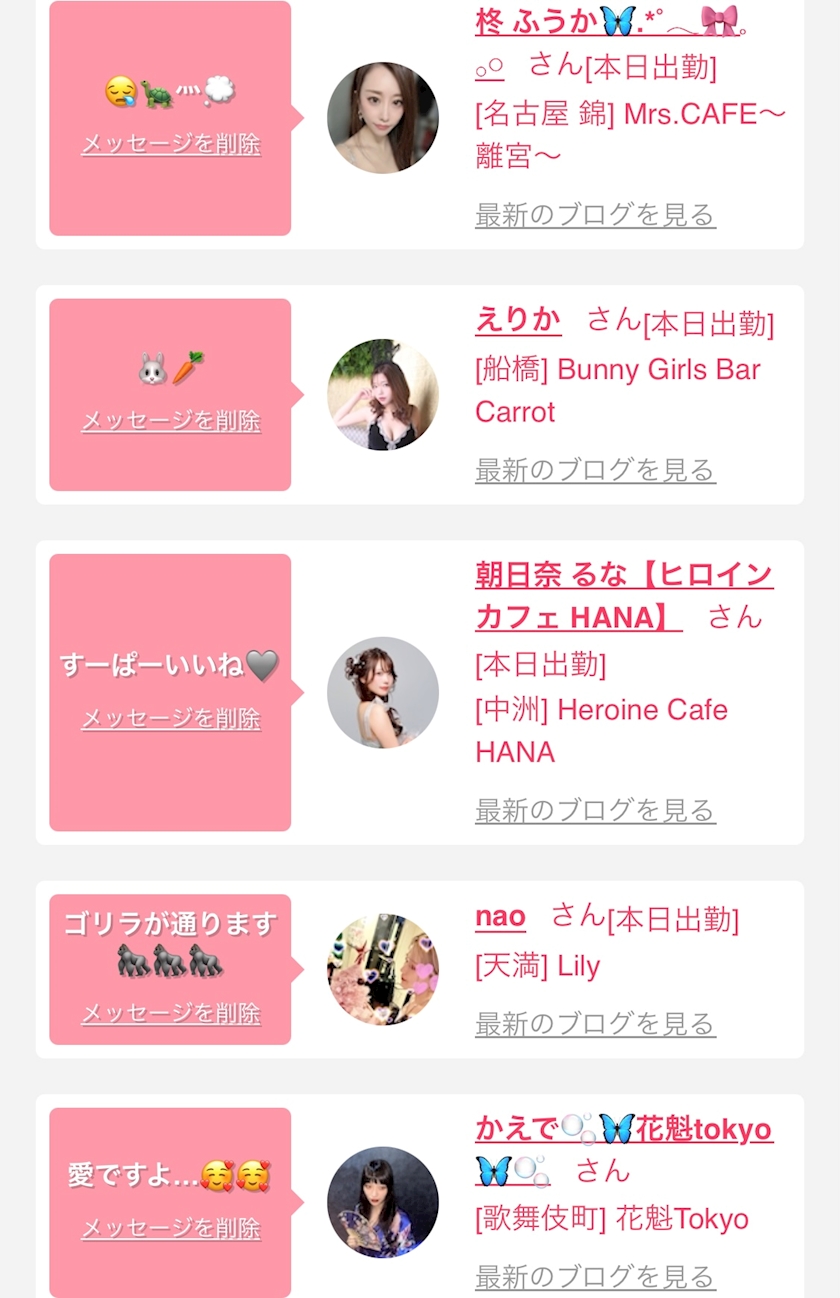The image size is (840, 1298).
Task: Tap 柊 ふうか's profile photo
Action: point(382,117)
